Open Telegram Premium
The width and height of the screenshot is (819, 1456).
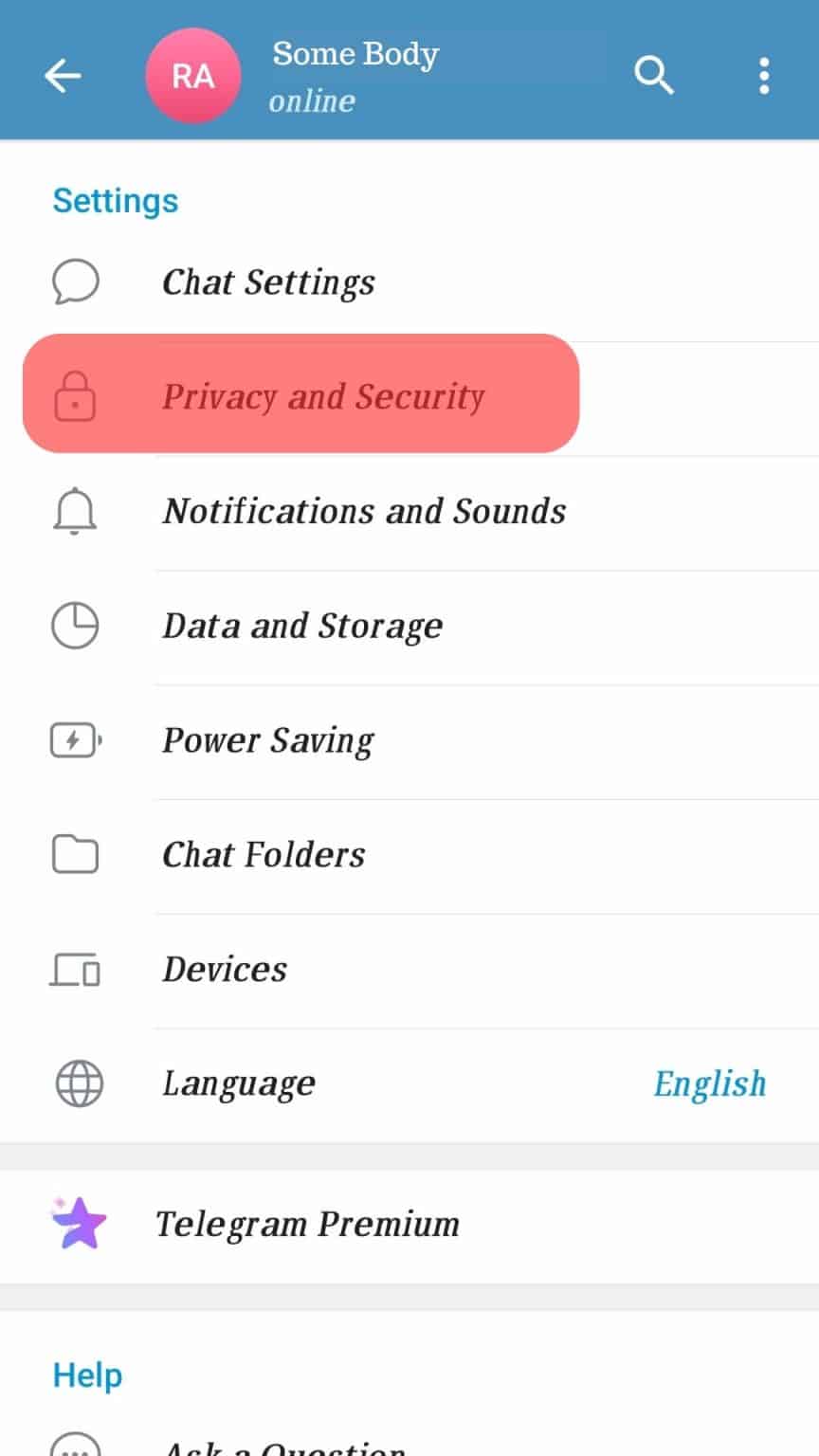[307, 1224]
